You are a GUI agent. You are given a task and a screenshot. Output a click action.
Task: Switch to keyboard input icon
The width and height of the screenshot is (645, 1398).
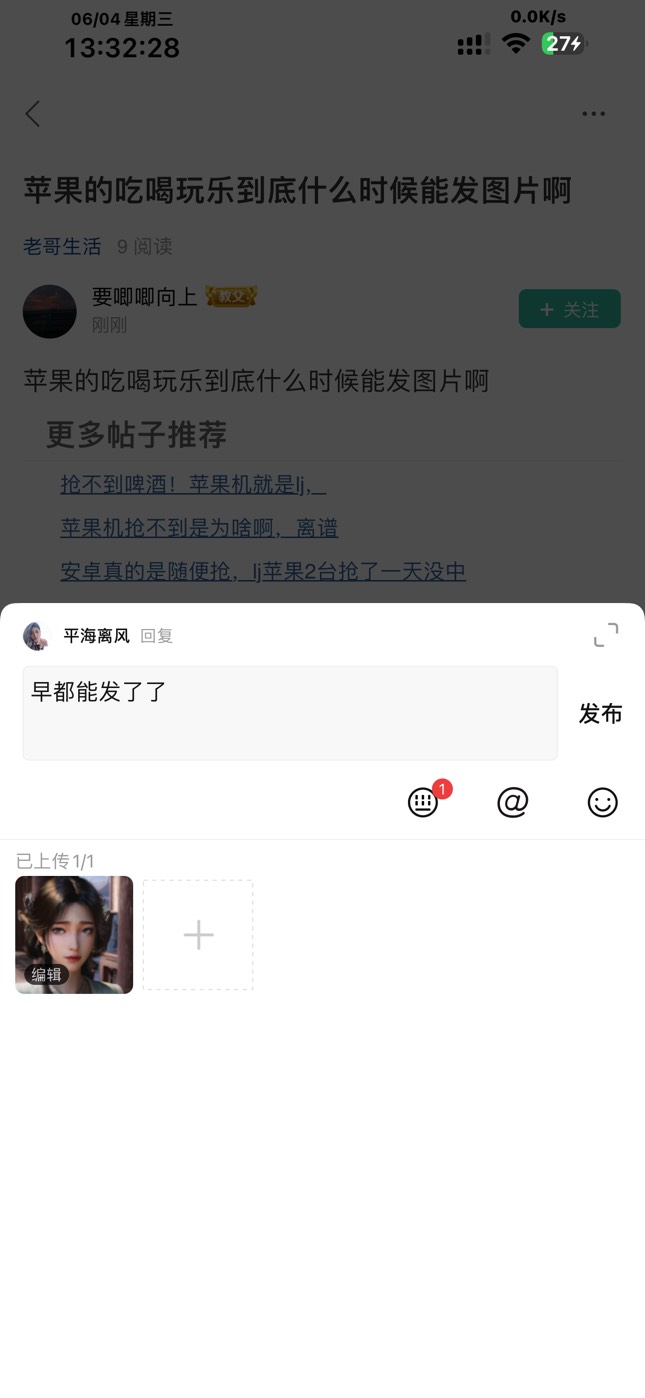coord(423,802)
